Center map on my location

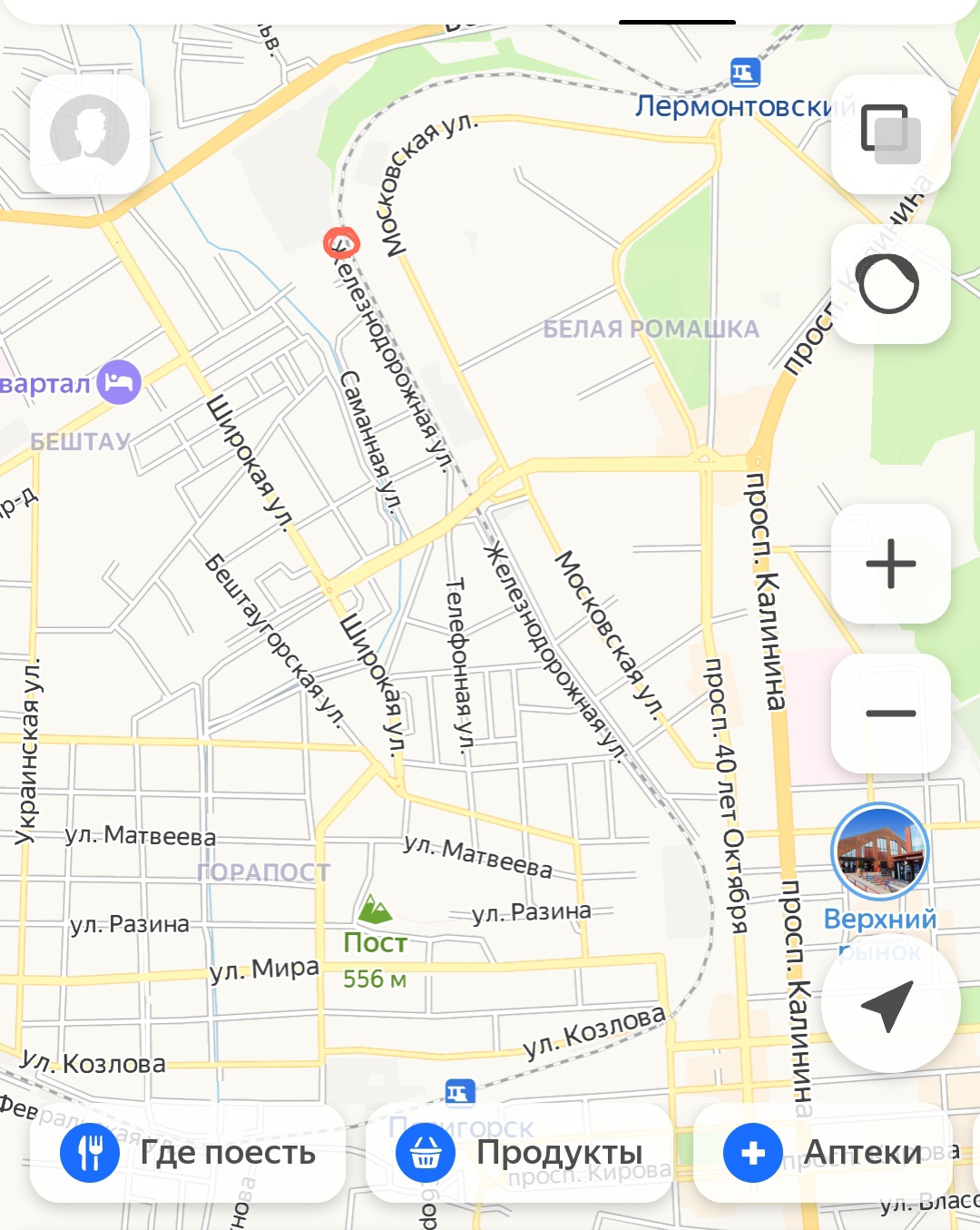(889, 1004)
